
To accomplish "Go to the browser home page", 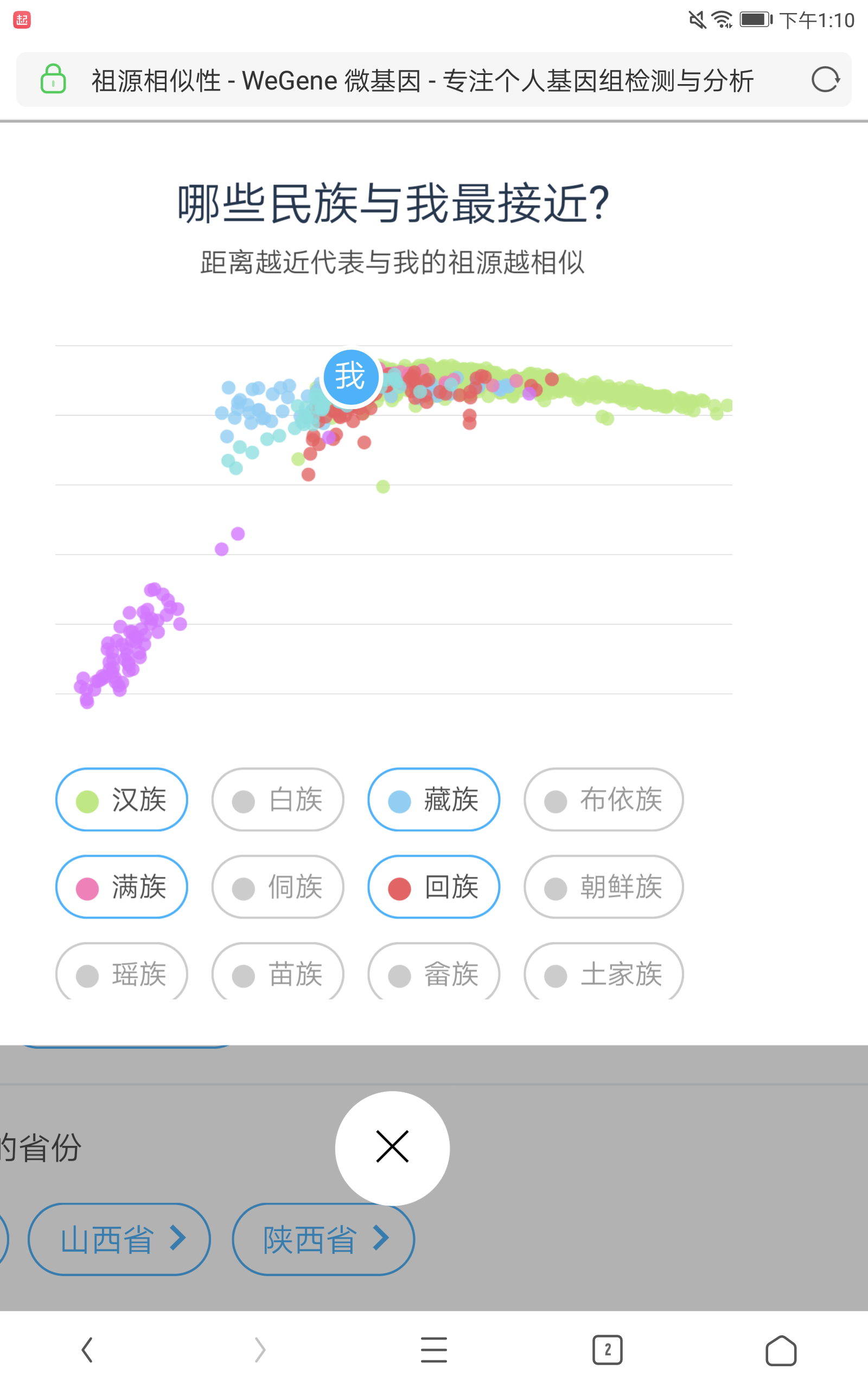I will click(x=781, y=1349).
